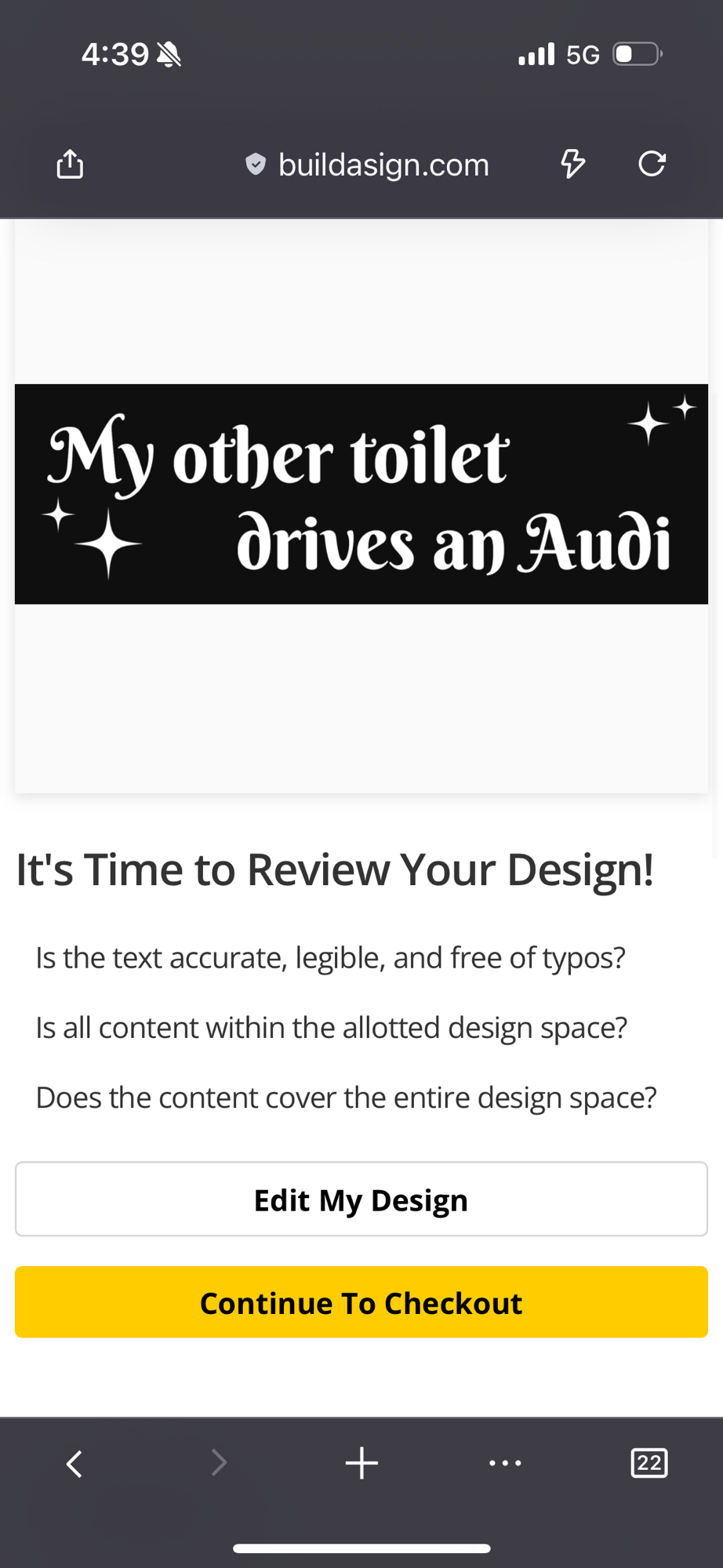
Task: Tap Edit My Design
Action: tap(361, 1200)
